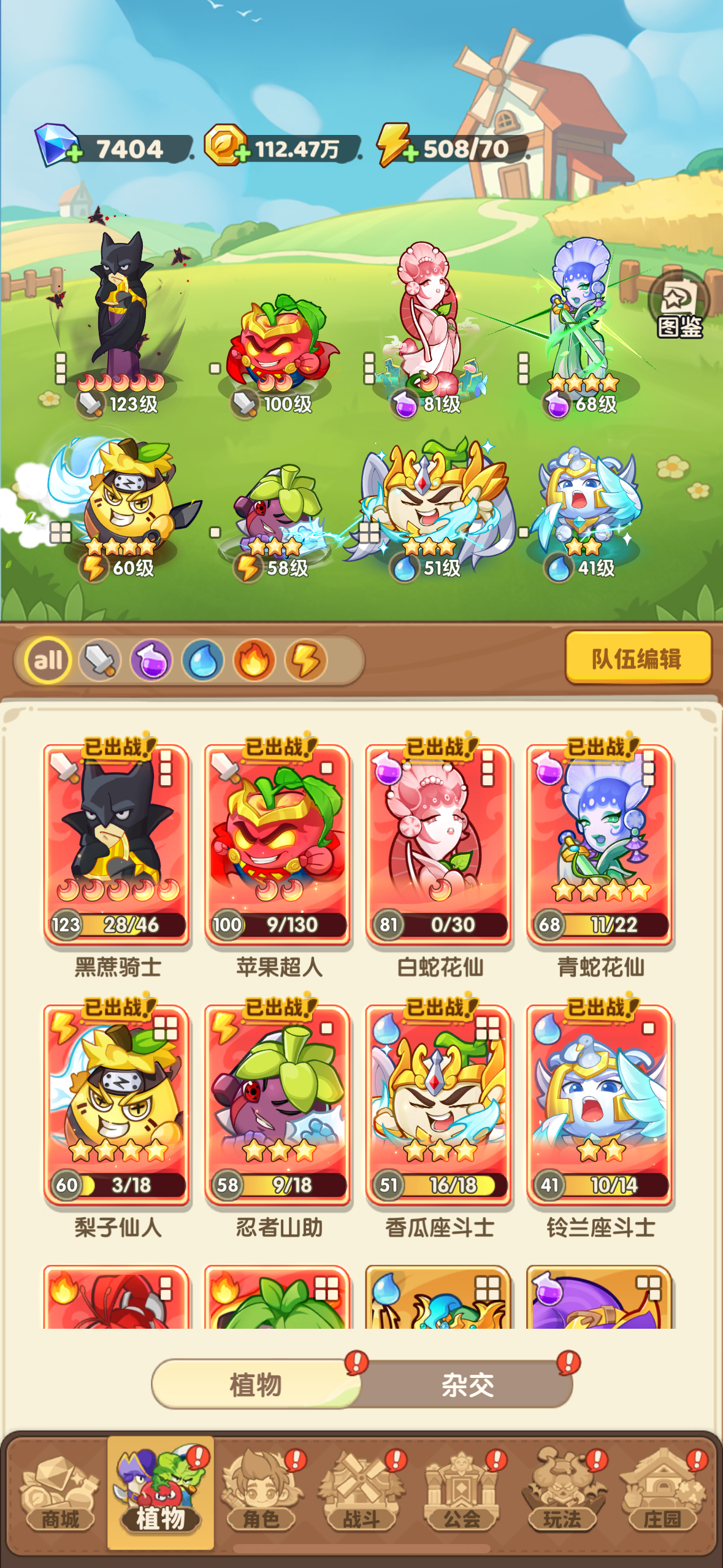The width and height of the screenshot is (723, 1568).
Task: Open the 香瓜座斗士 plant card
Action: click(439, 1104)
